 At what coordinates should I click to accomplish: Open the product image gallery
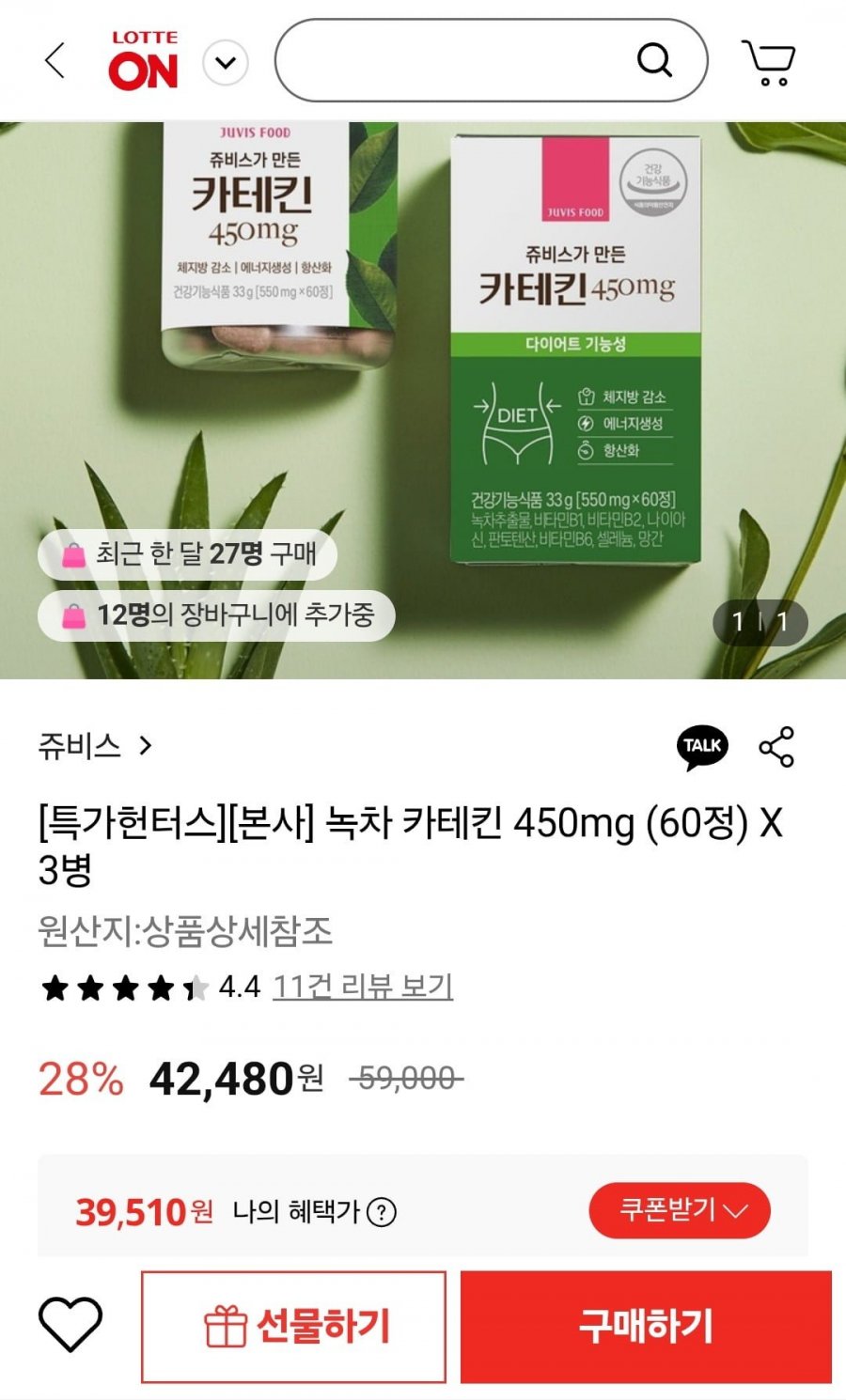point(423,400)
